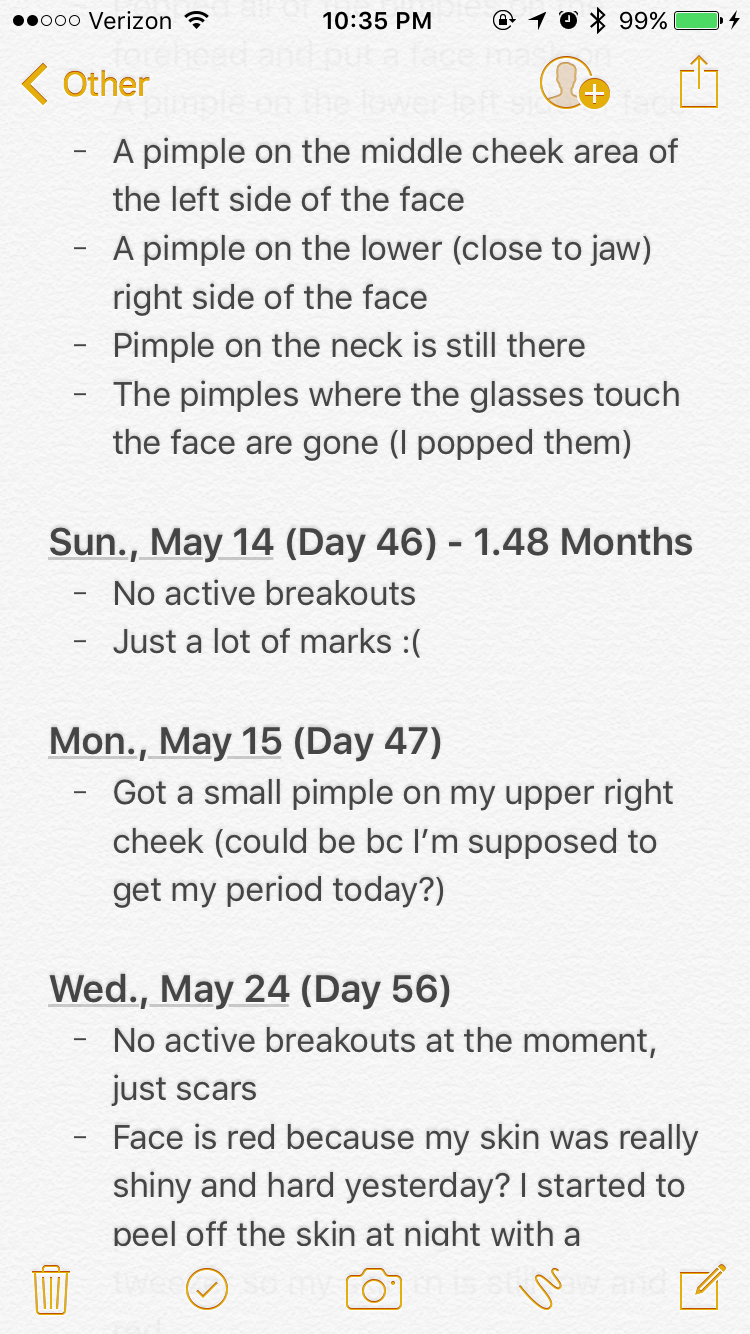
Task: Open the sketch drawing tool
Action: tap(541, 1289)
